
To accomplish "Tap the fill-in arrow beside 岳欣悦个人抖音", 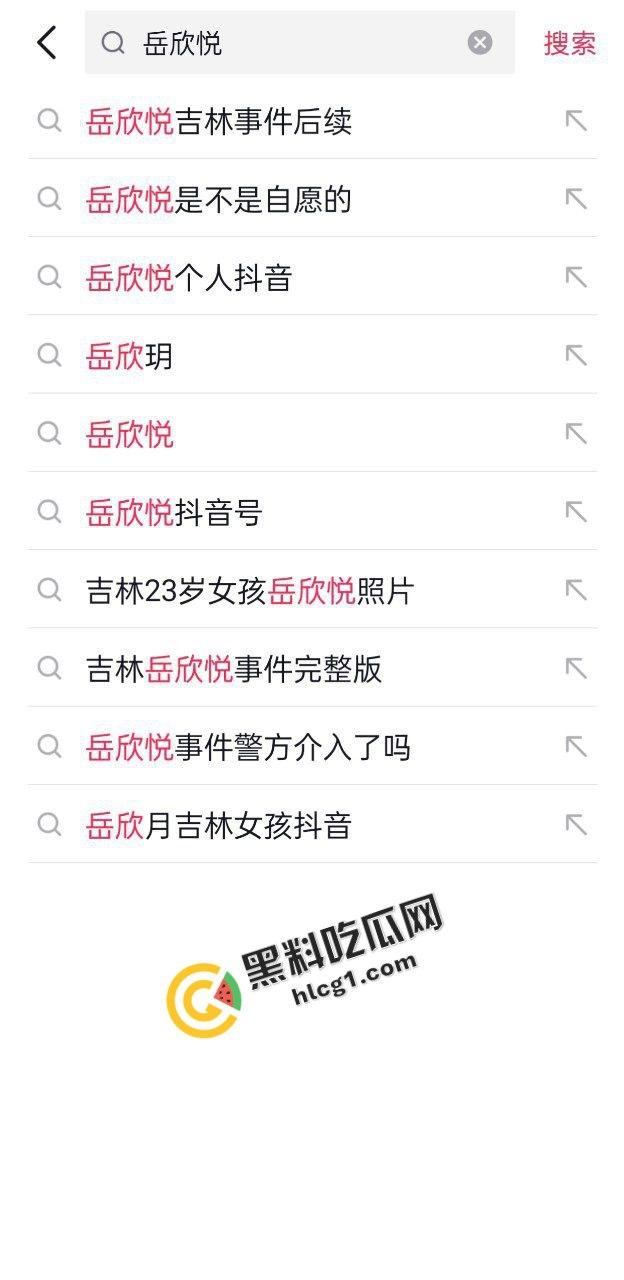I will 575,277.
